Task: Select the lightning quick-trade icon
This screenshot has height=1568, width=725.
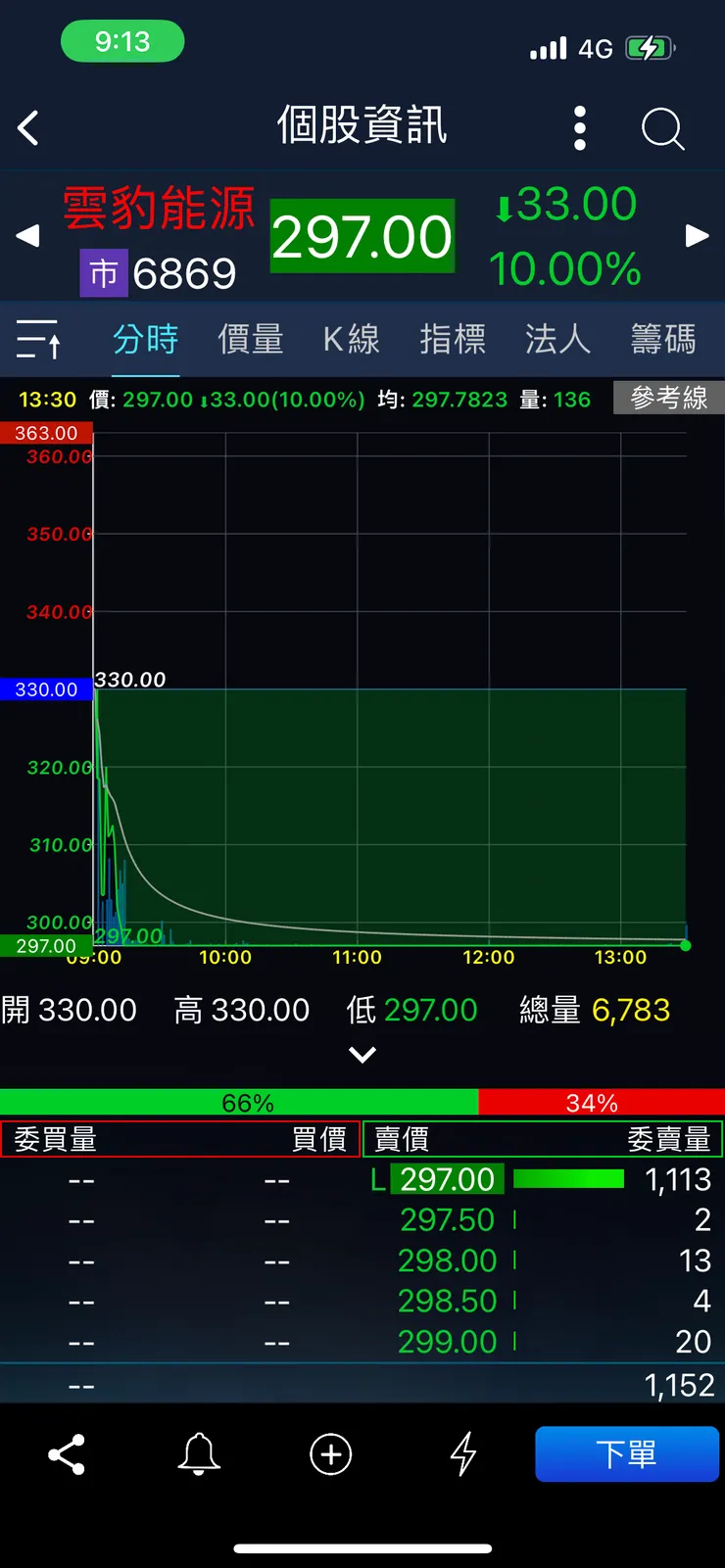Action: point(461,1453)
